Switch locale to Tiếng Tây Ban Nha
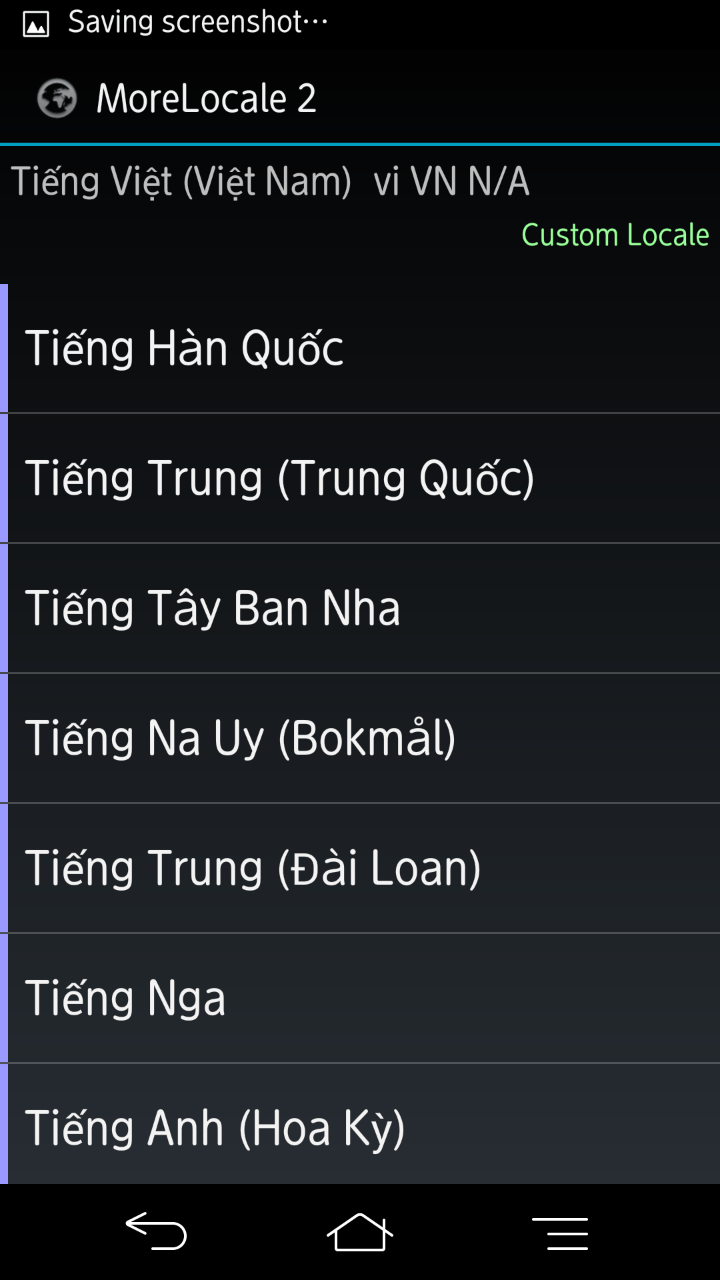The height and width of the screenshot is (1280, 720). [360, 608]
